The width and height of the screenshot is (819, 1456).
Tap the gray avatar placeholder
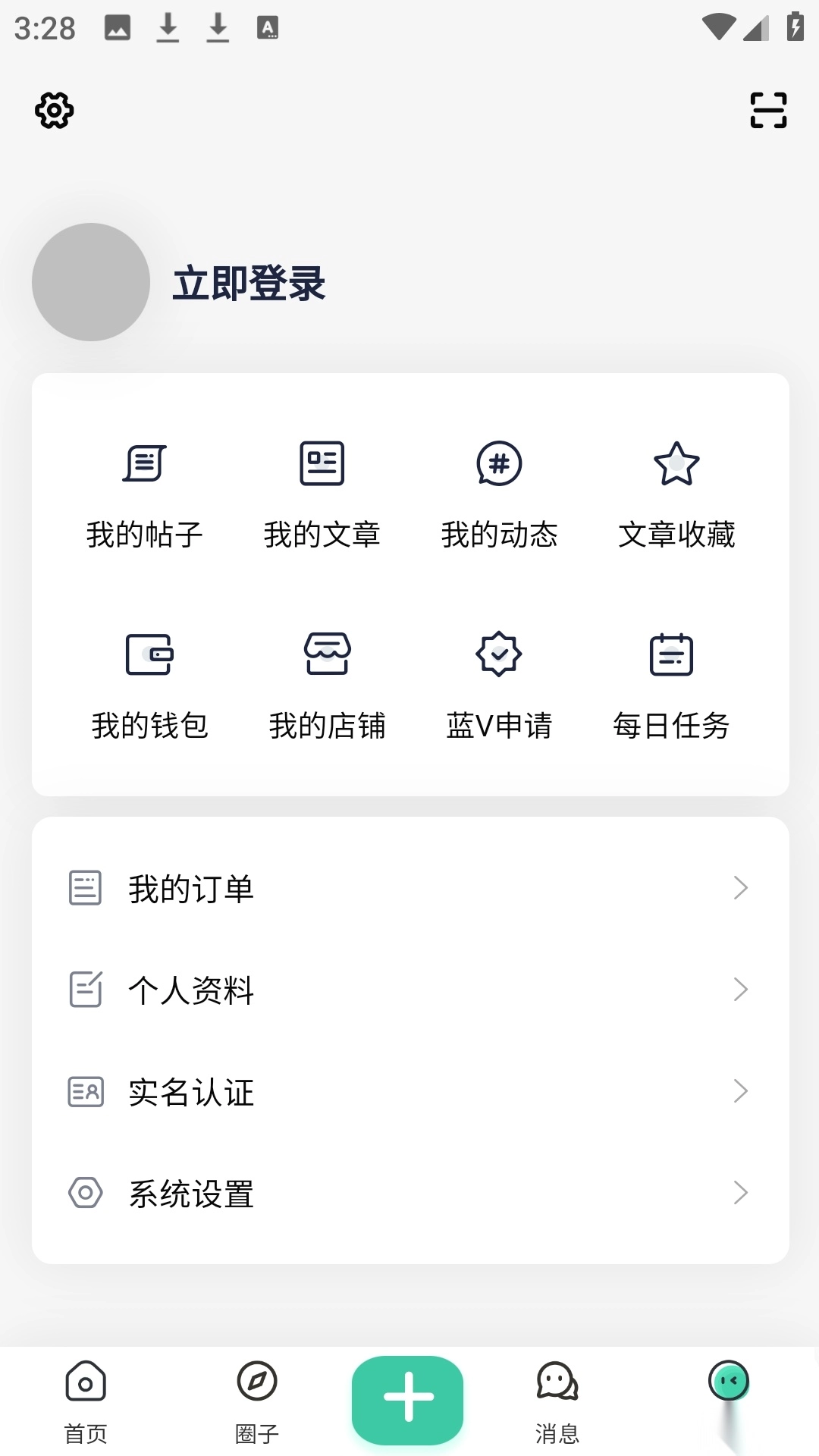point(89,281)
